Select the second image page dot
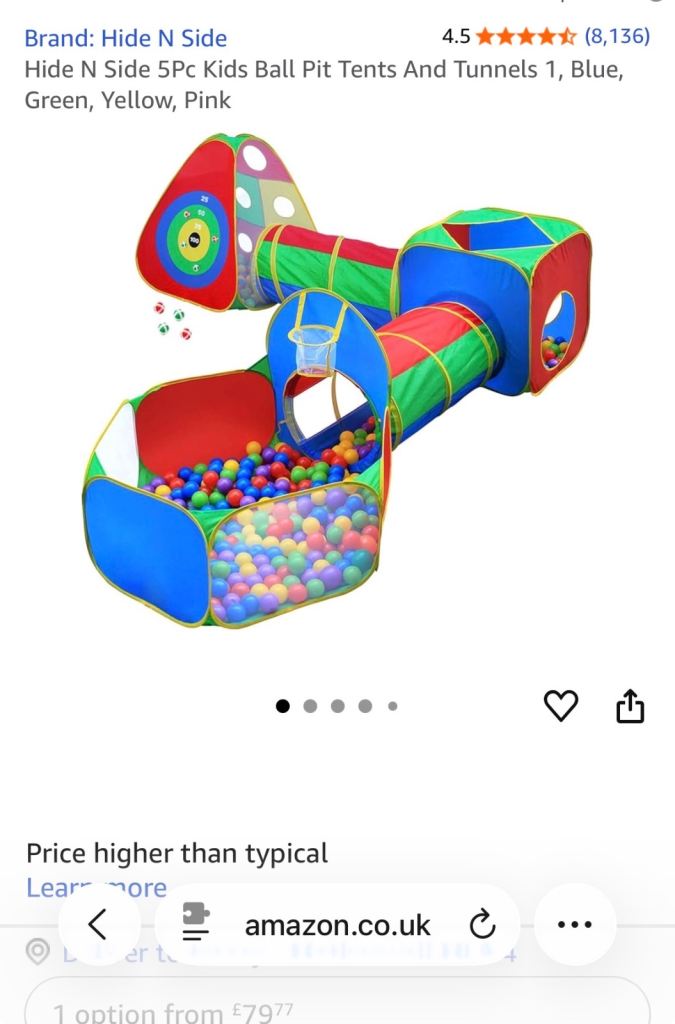The image size is (675, 1024). [310, 706]
